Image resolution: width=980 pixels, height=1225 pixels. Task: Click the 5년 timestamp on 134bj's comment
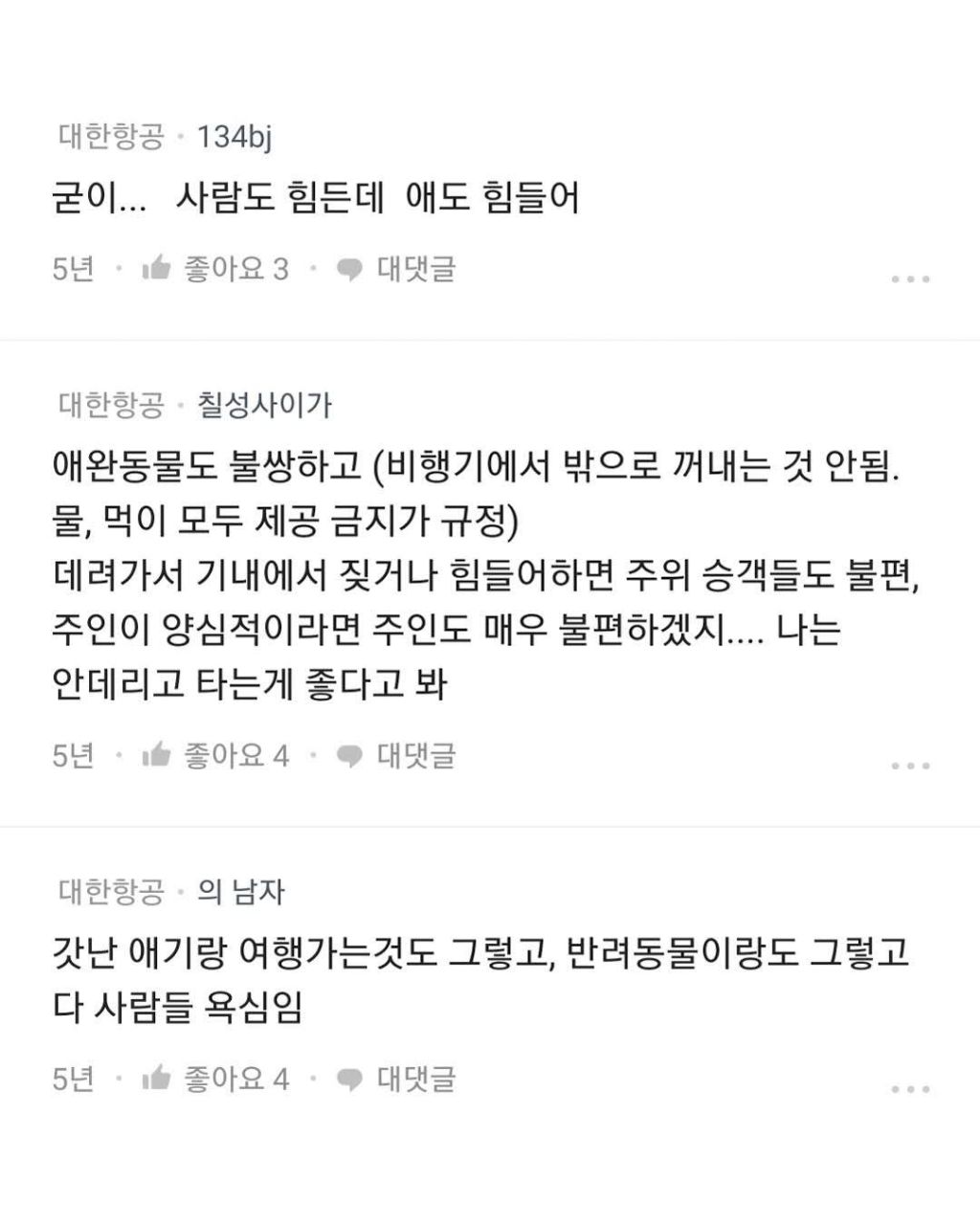point(72,271)
